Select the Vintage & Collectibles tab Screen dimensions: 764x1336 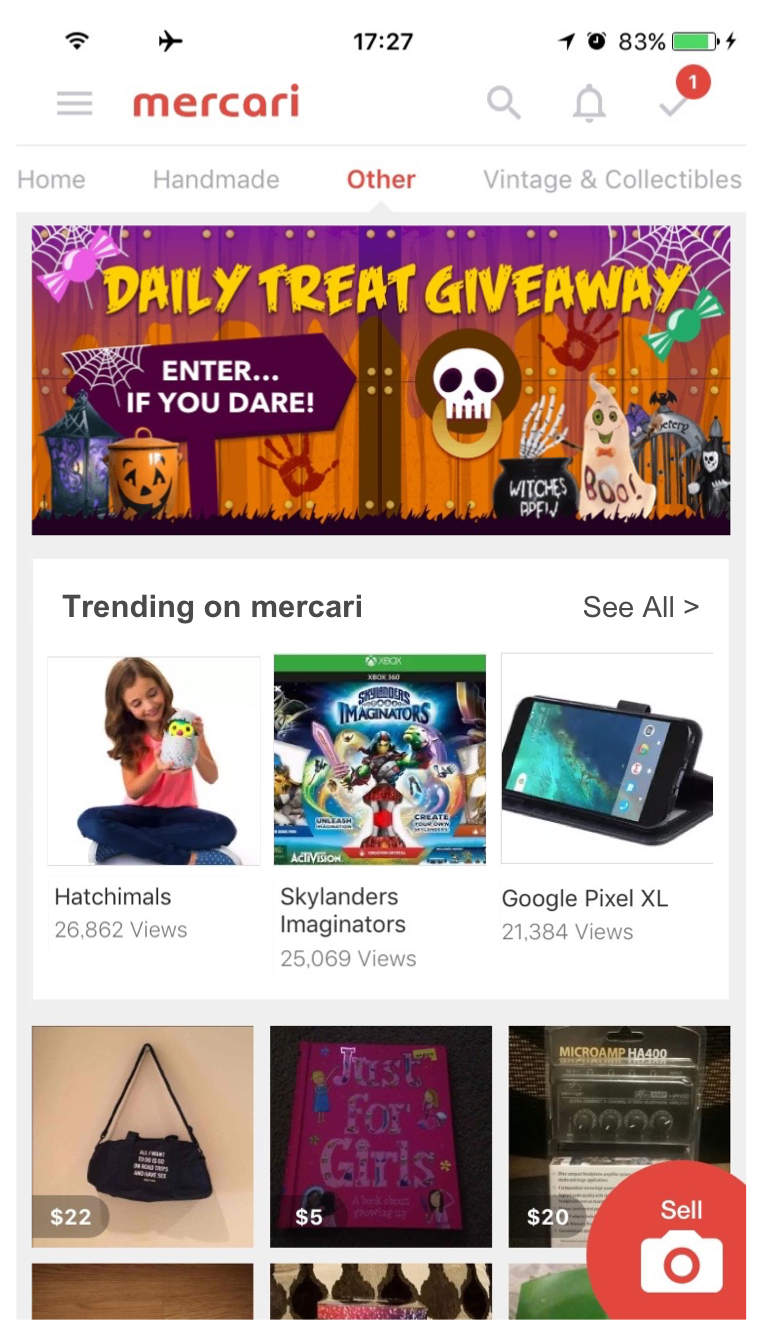click(613, 180)
